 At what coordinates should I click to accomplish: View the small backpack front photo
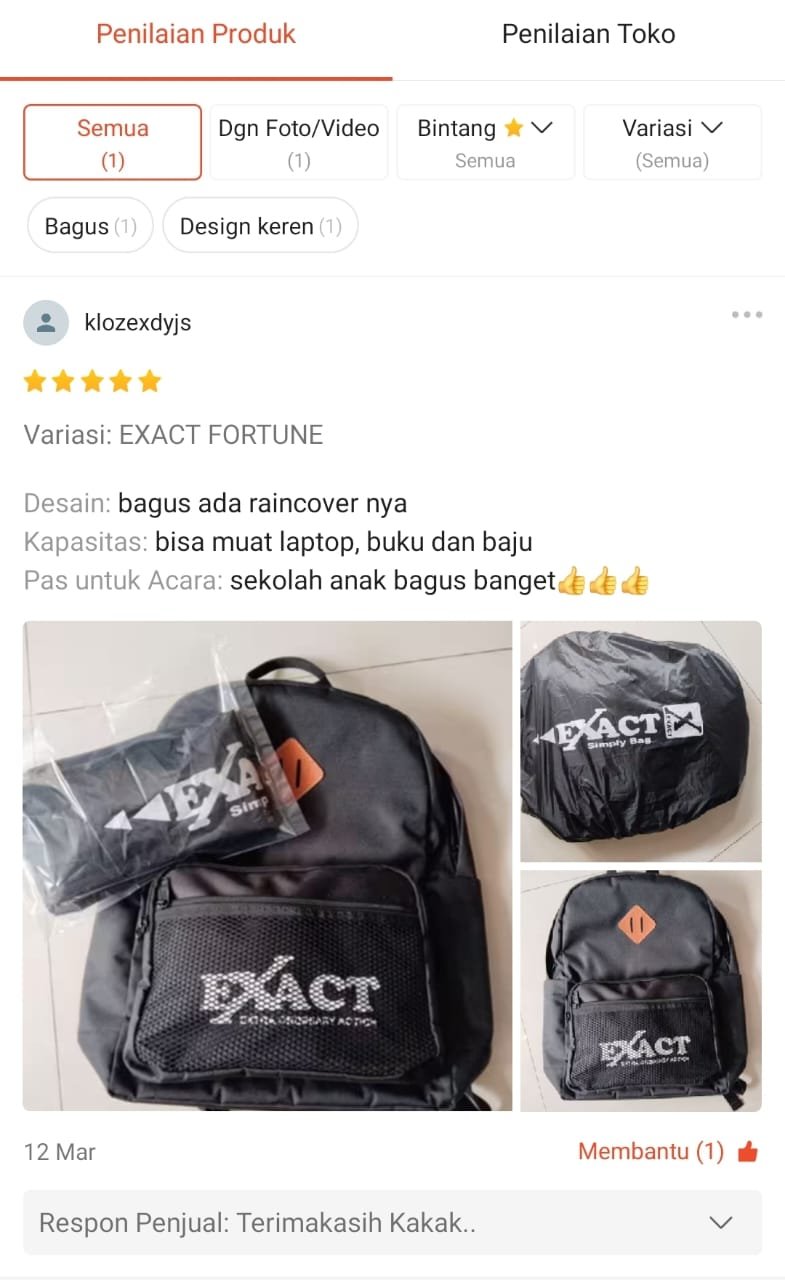640,990
